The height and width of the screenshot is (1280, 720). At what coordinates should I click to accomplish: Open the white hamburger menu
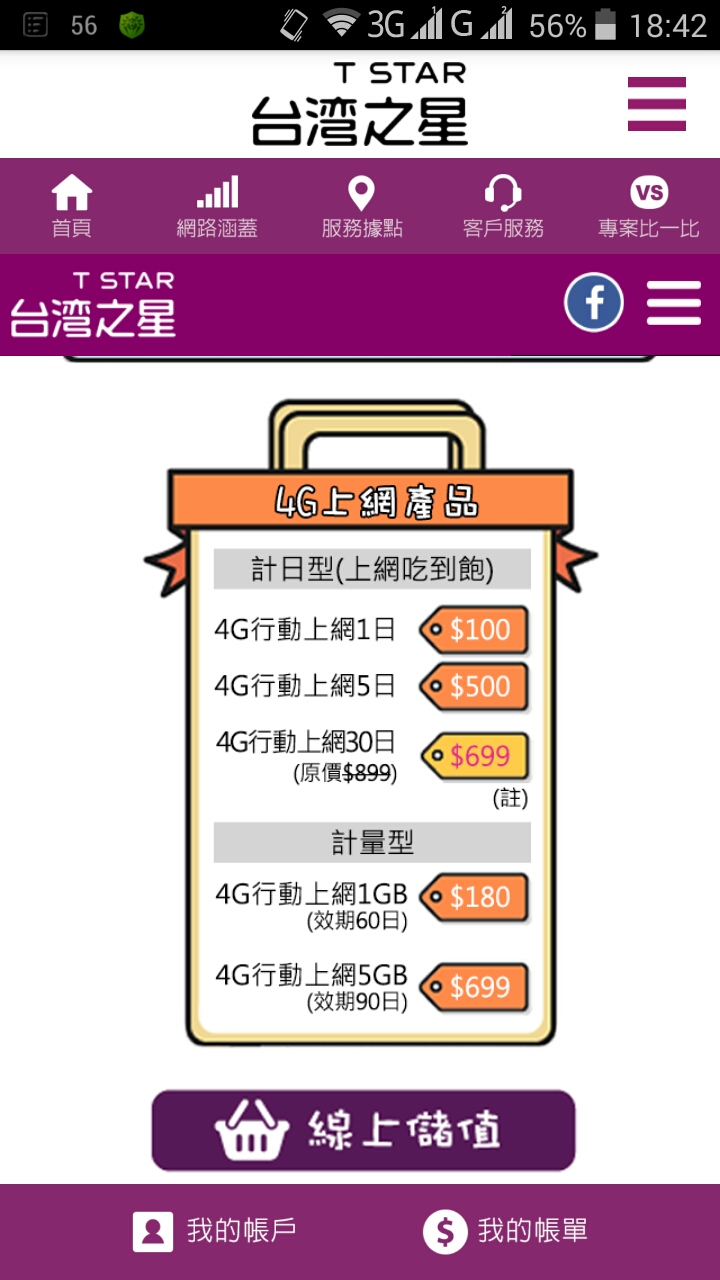tap(673, 303)
